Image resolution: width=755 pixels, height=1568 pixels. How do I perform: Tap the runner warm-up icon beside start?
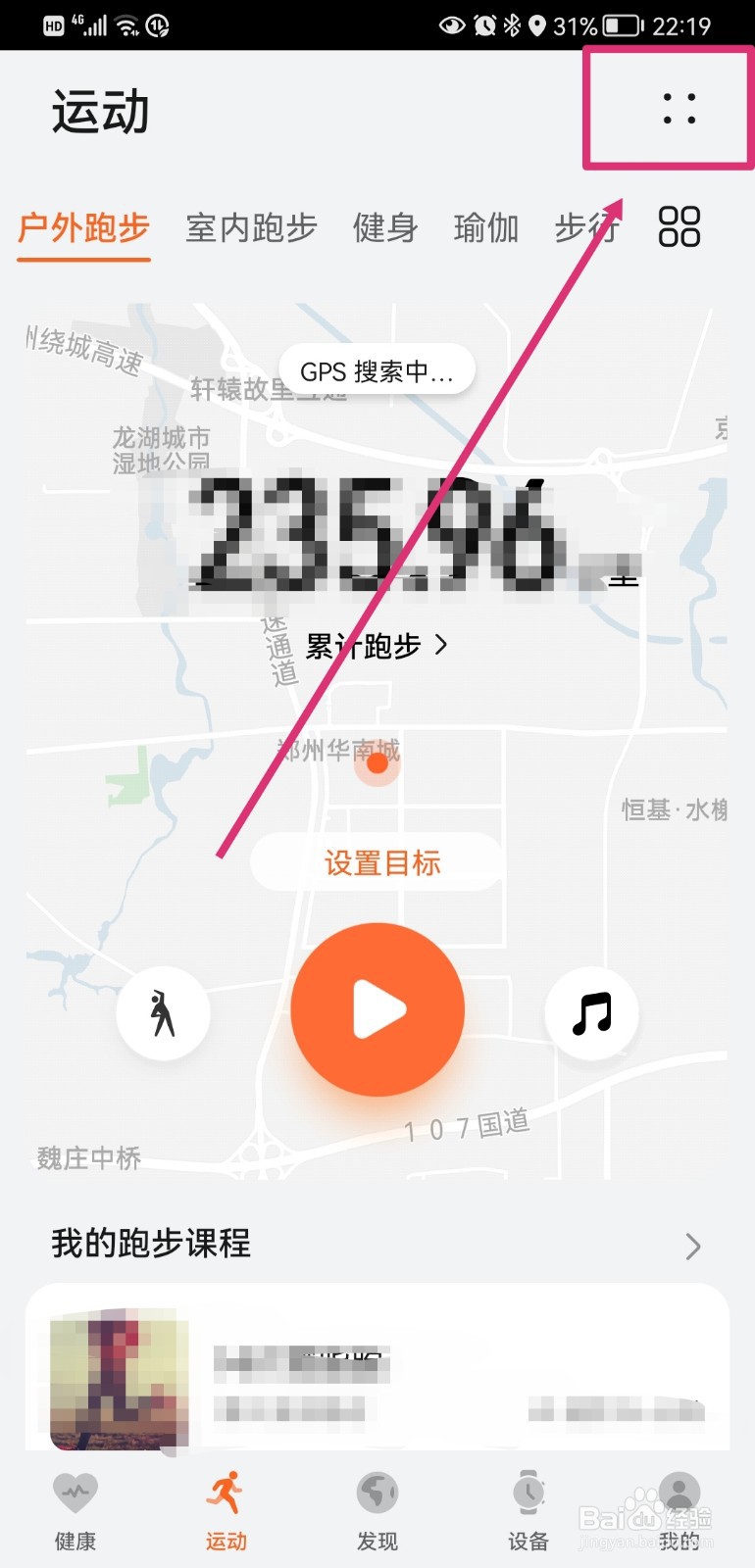162,1012
